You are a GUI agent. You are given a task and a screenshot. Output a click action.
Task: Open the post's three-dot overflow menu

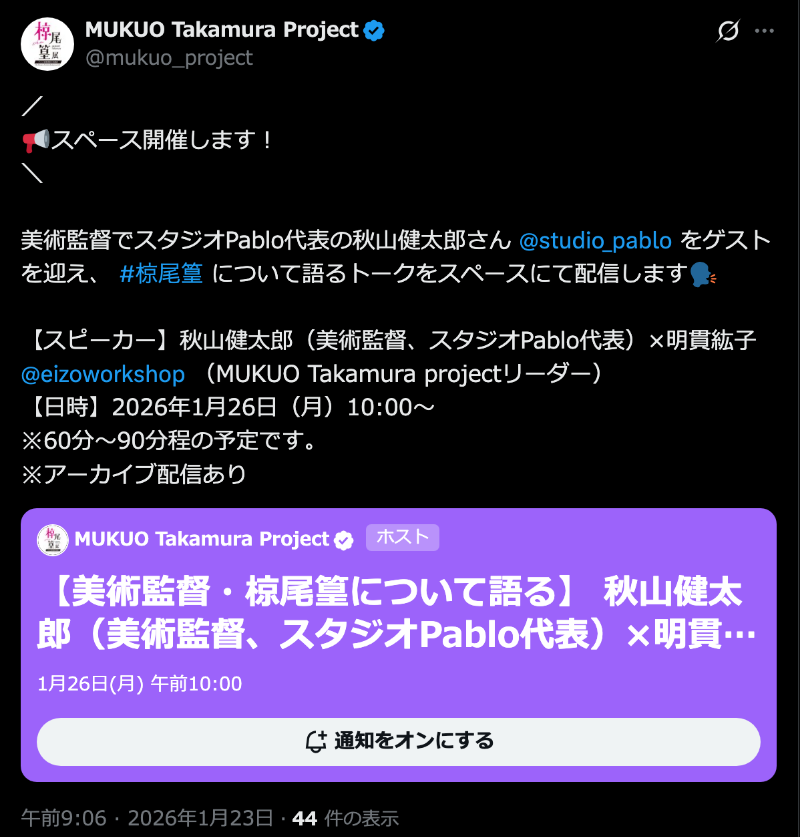click(x=765, y=31)
